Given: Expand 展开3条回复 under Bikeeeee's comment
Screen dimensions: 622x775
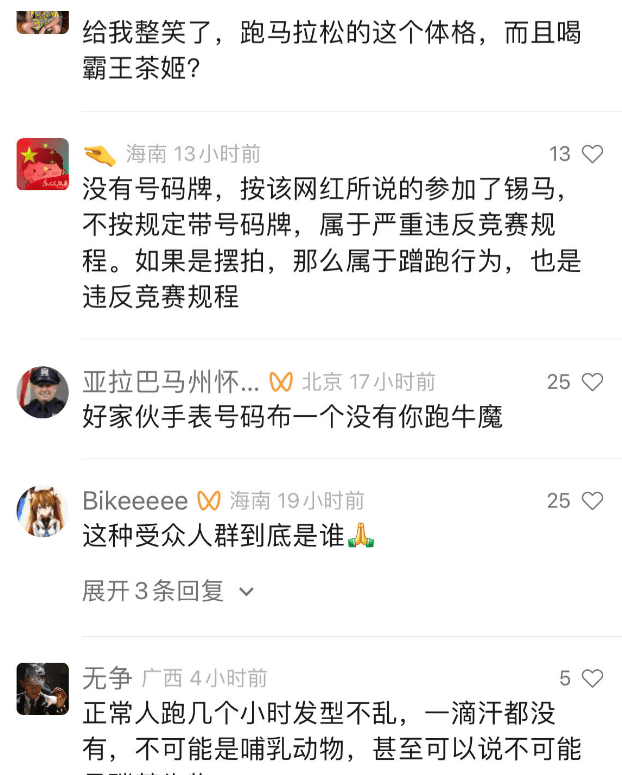Looking at the screenshot, I should point(168,591).
